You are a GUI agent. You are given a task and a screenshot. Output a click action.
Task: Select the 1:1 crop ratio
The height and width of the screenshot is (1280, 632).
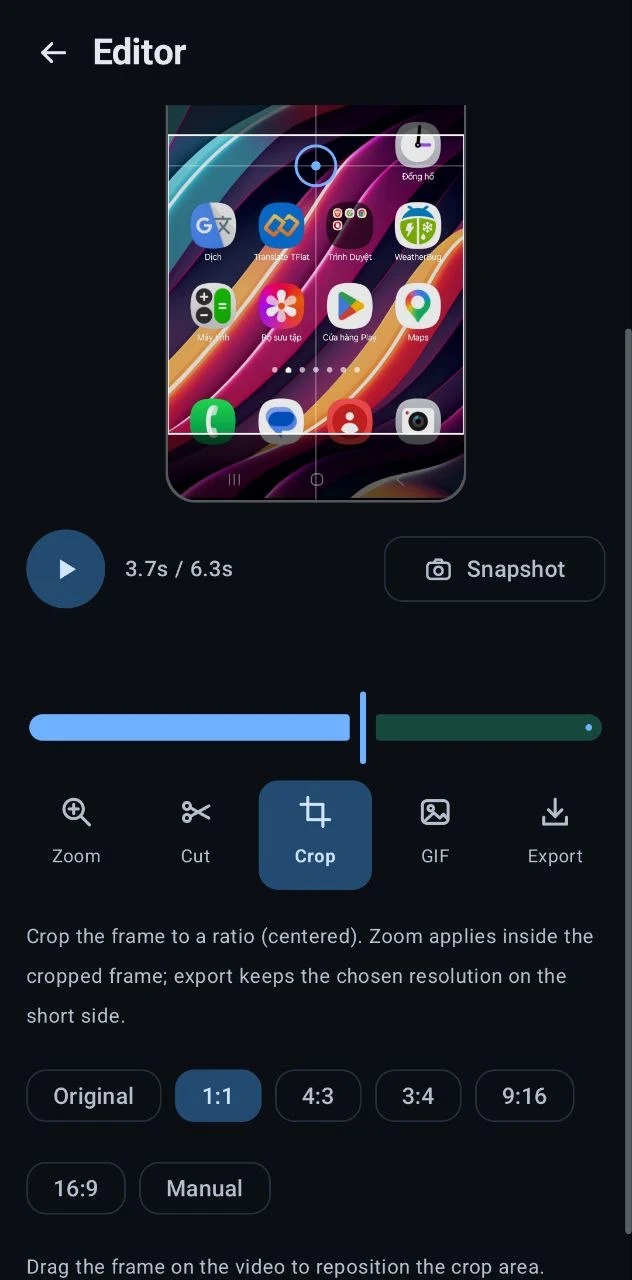pos(218,1096)
